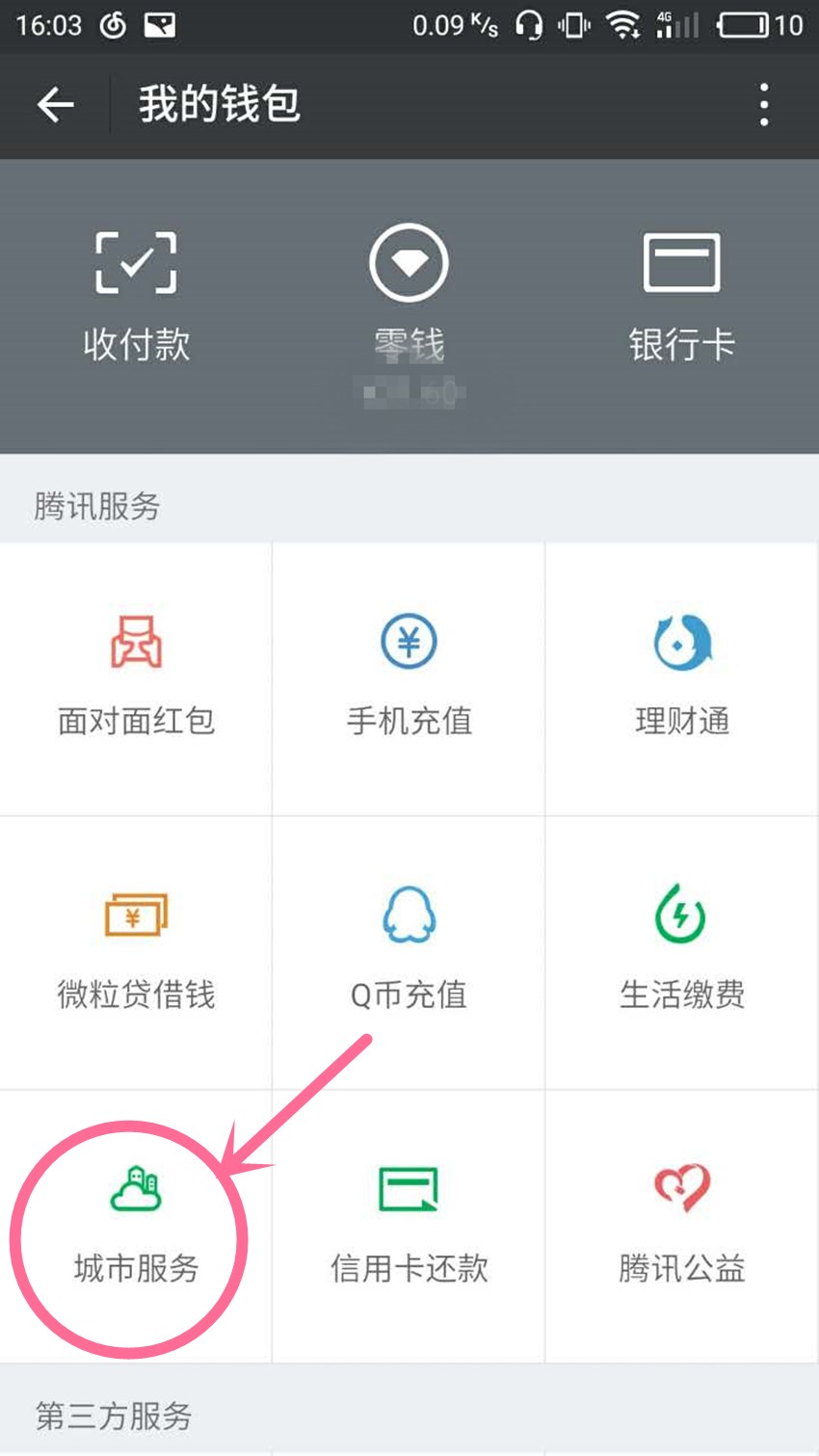The image size is (819, 1456).
Task: Tap 城市服务 city services
Action: 136,1226
